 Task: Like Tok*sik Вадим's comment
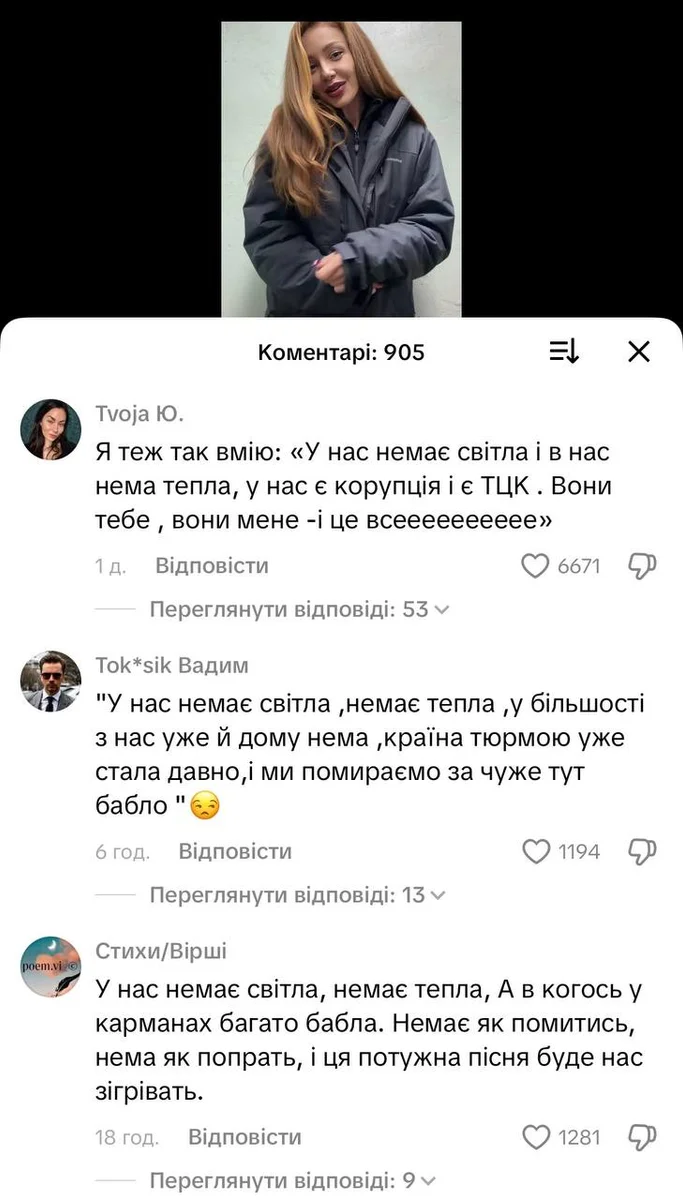pos(537,851)
